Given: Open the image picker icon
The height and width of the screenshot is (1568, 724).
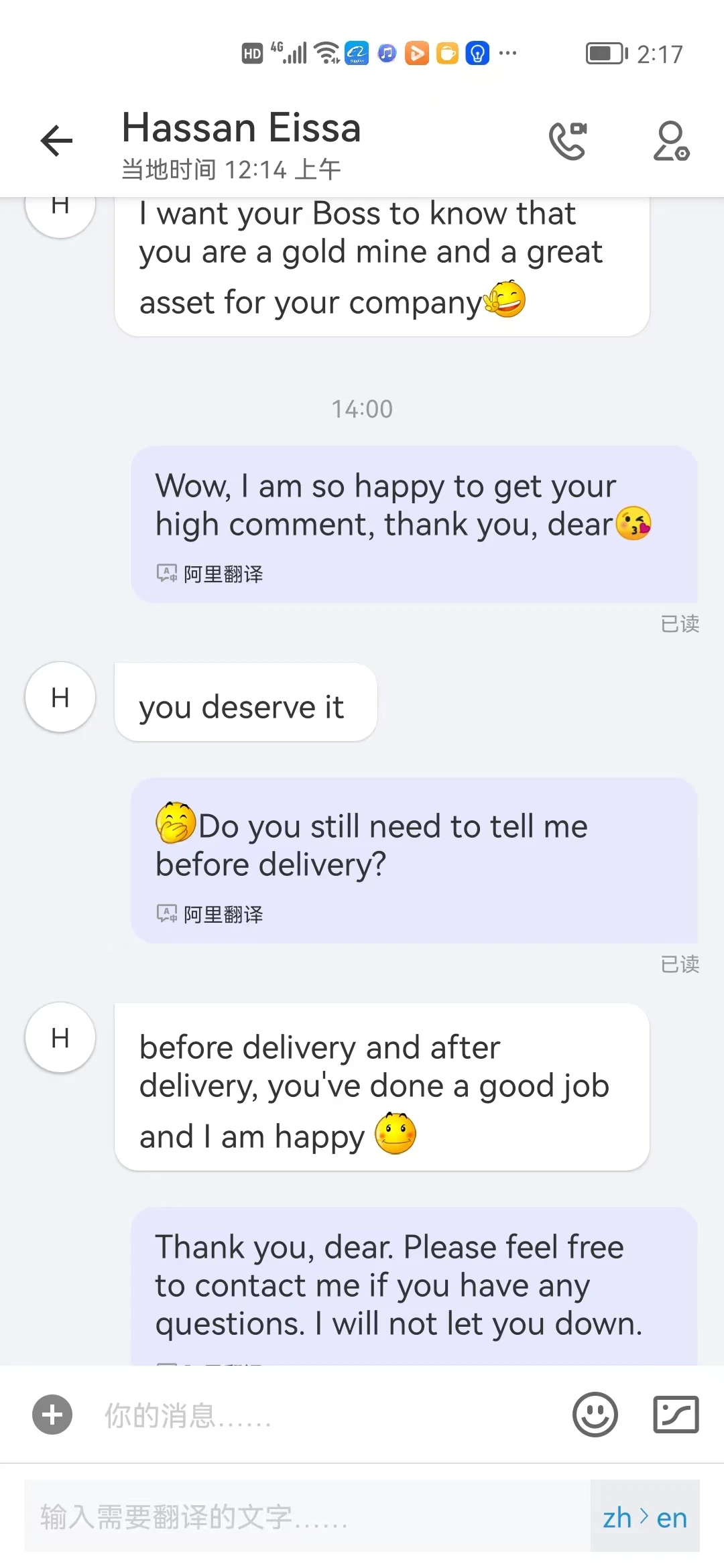Looking at the screenshot, I should click(x=676, y=1415).
